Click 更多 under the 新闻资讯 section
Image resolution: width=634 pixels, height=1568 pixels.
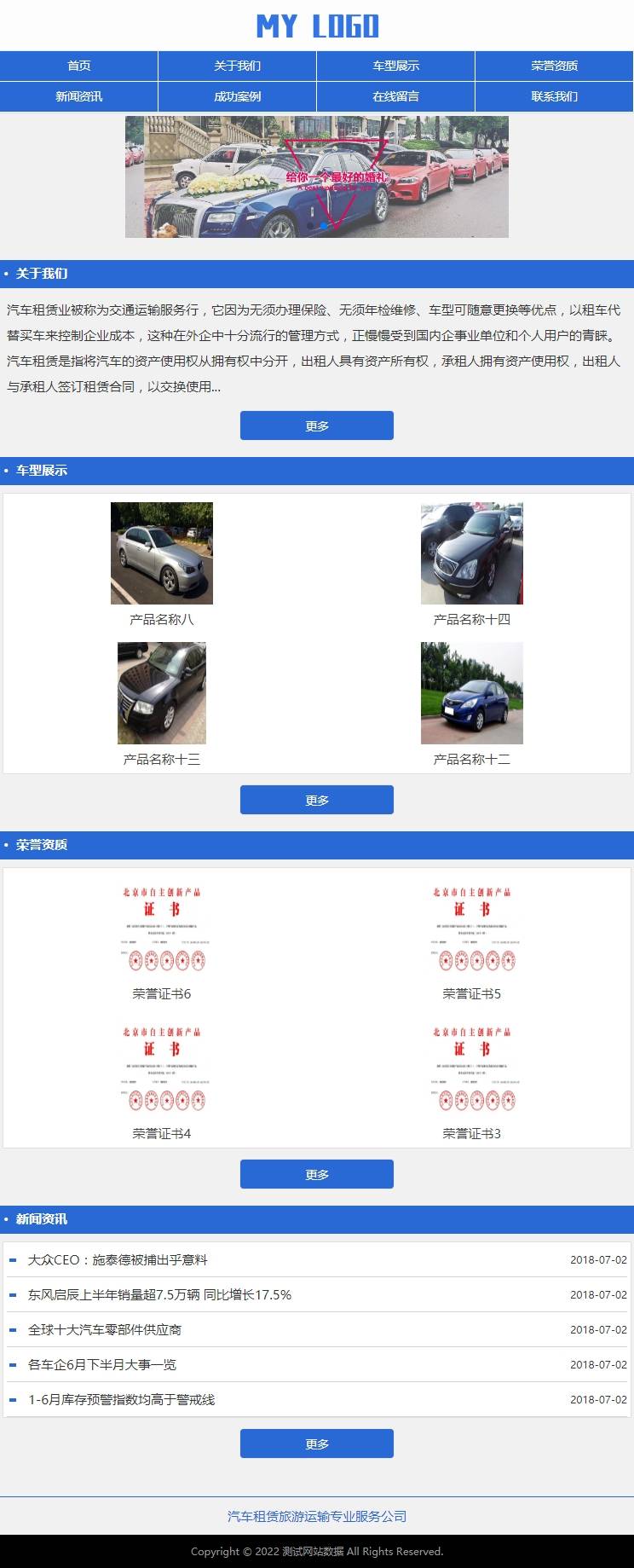[317, 1444]
